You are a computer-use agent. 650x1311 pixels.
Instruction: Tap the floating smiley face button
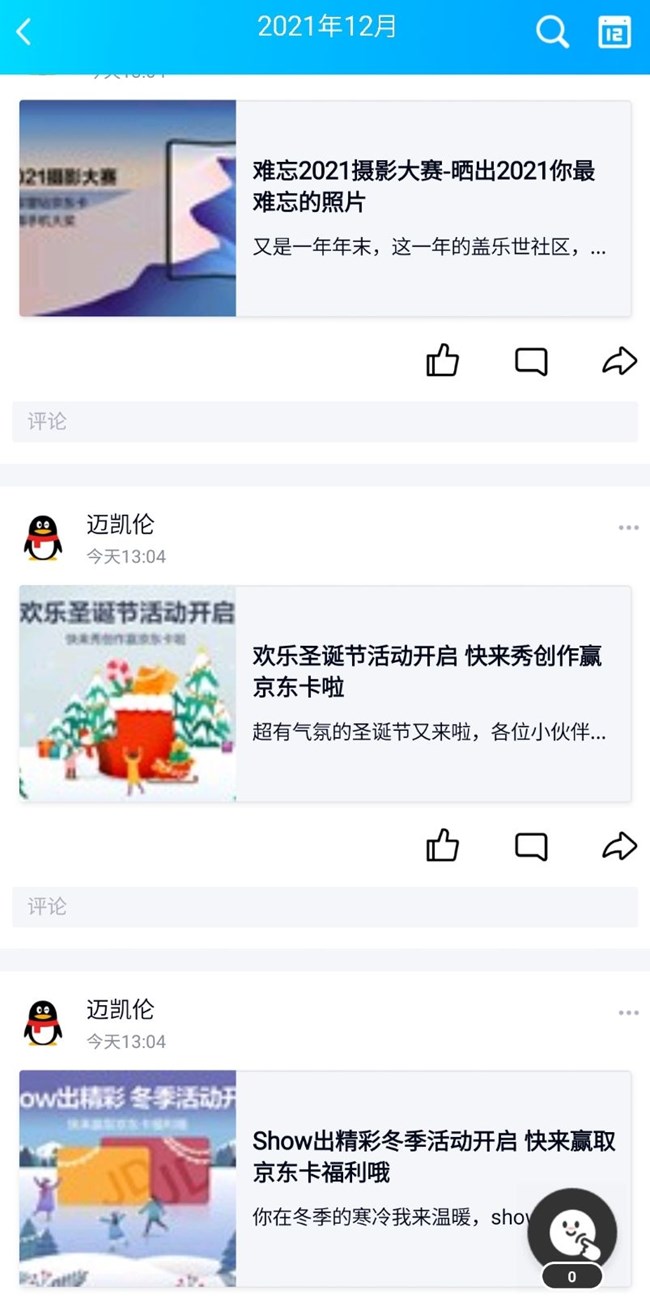click(x=573, y=1233)
